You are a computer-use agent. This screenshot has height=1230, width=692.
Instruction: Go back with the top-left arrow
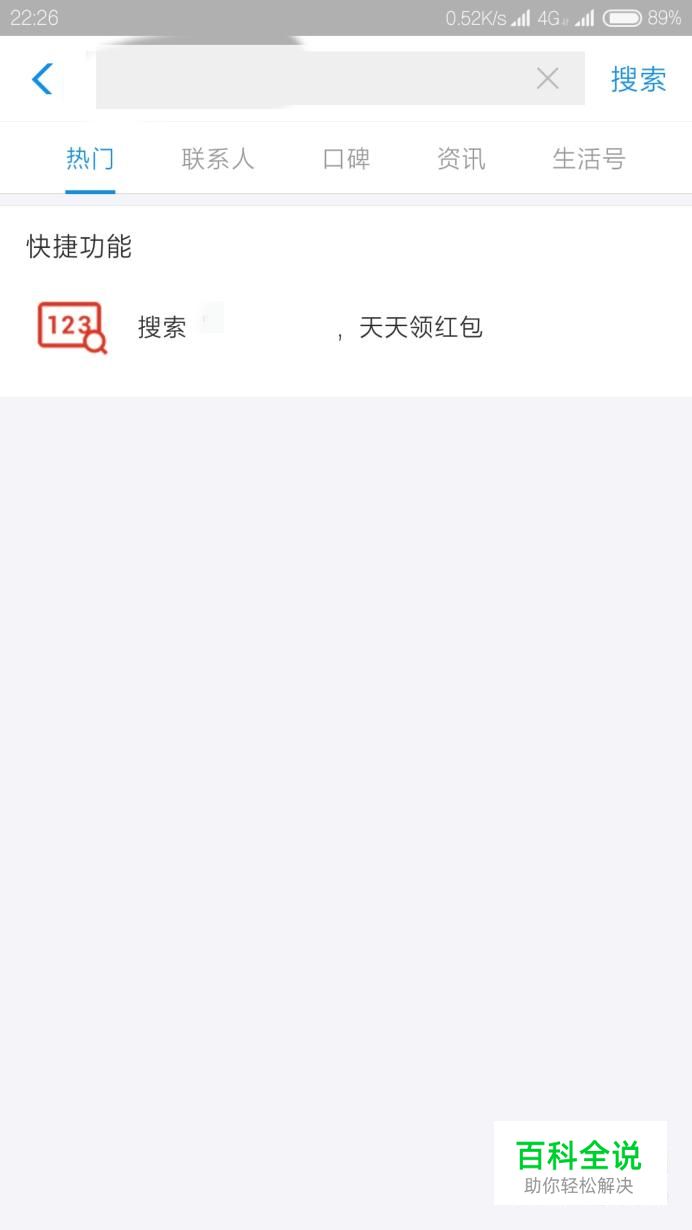click(x=42, y=79)
